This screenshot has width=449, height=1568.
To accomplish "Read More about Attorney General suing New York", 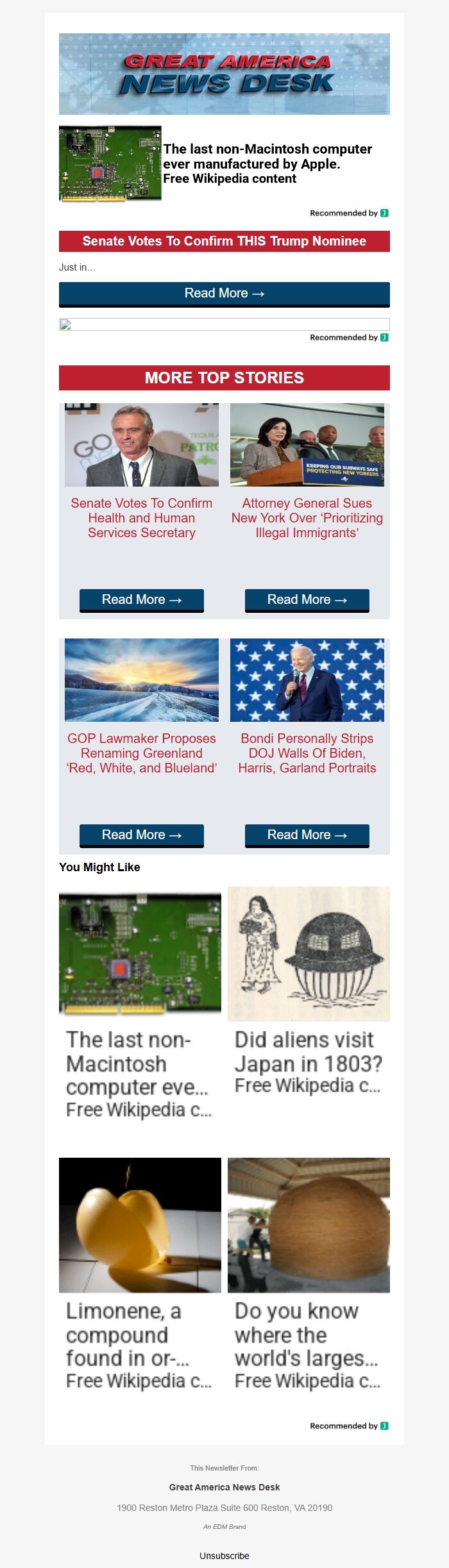I will click(307, 599).
